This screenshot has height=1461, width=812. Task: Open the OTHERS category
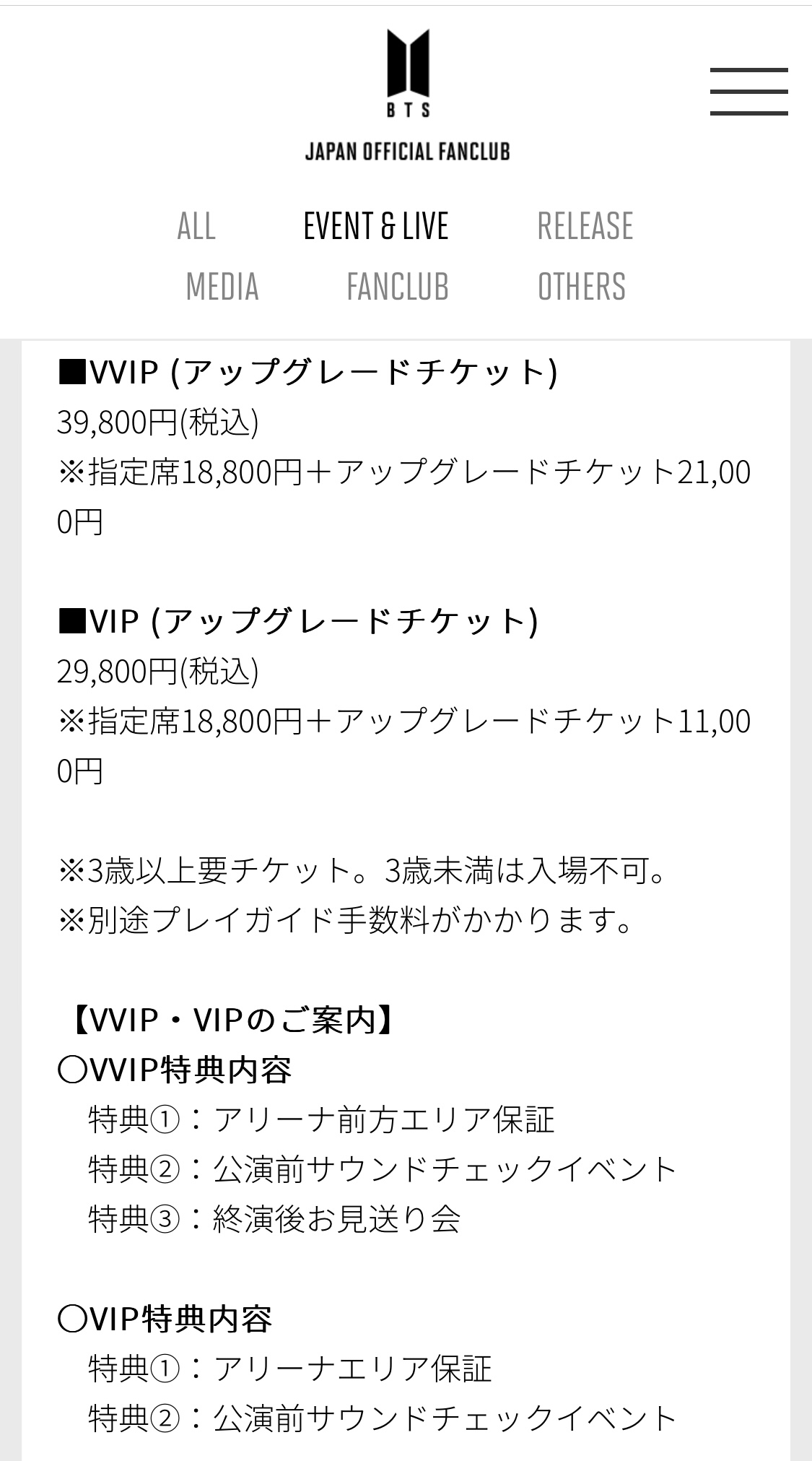582,287
